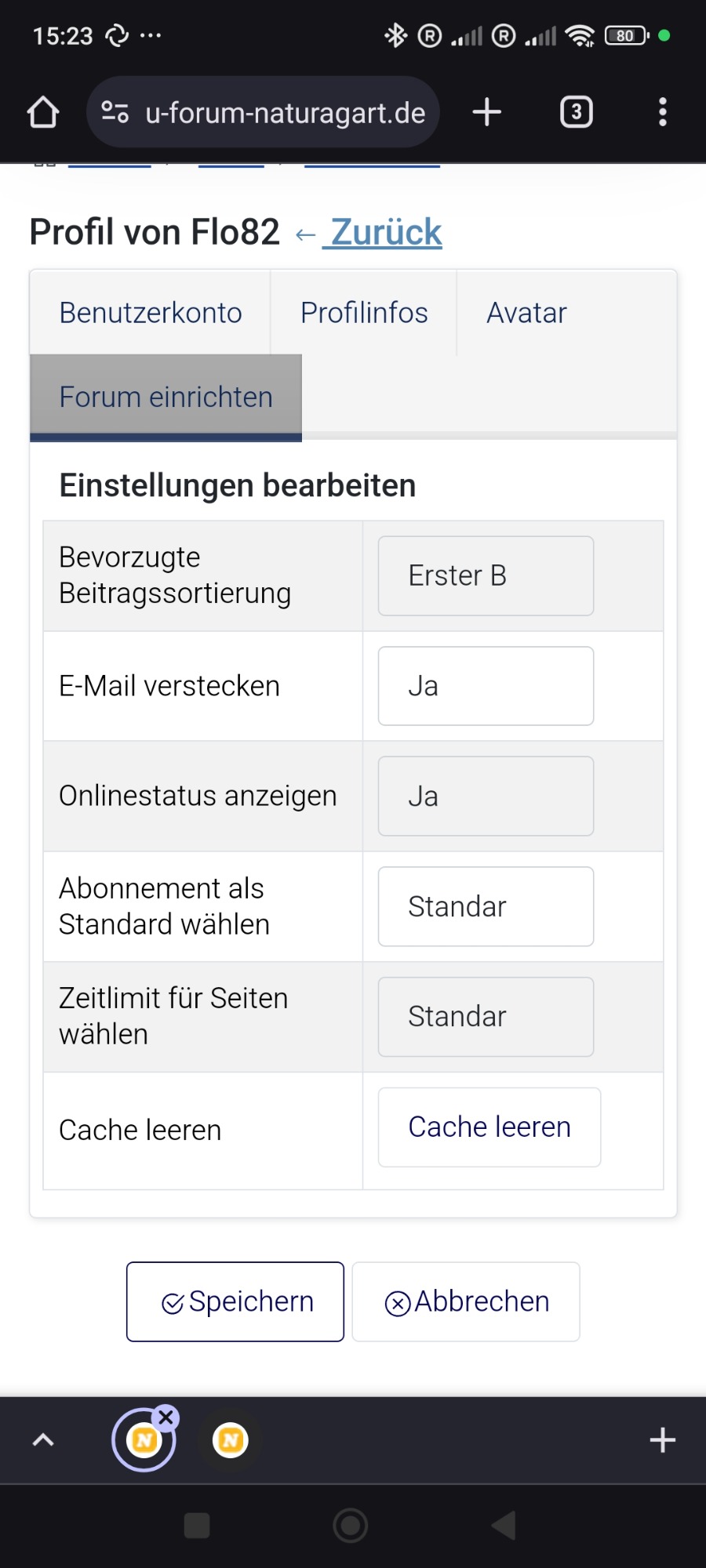706x1568 pixels.
Task: Open the Abonnement als Standard wählen dropdown
Action: (x=486, y=906)
